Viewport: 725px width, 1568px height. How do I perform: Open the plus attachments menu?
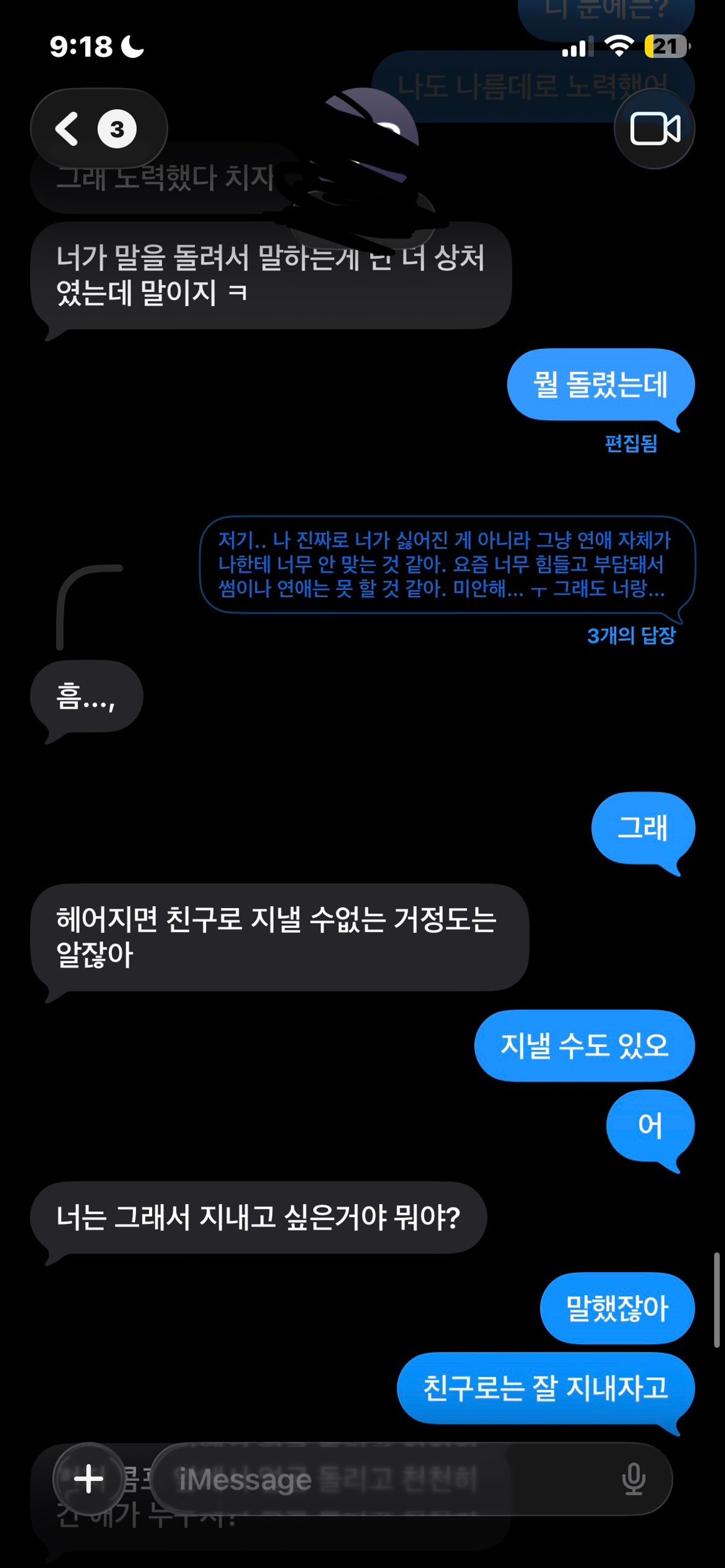point(89,1479)
